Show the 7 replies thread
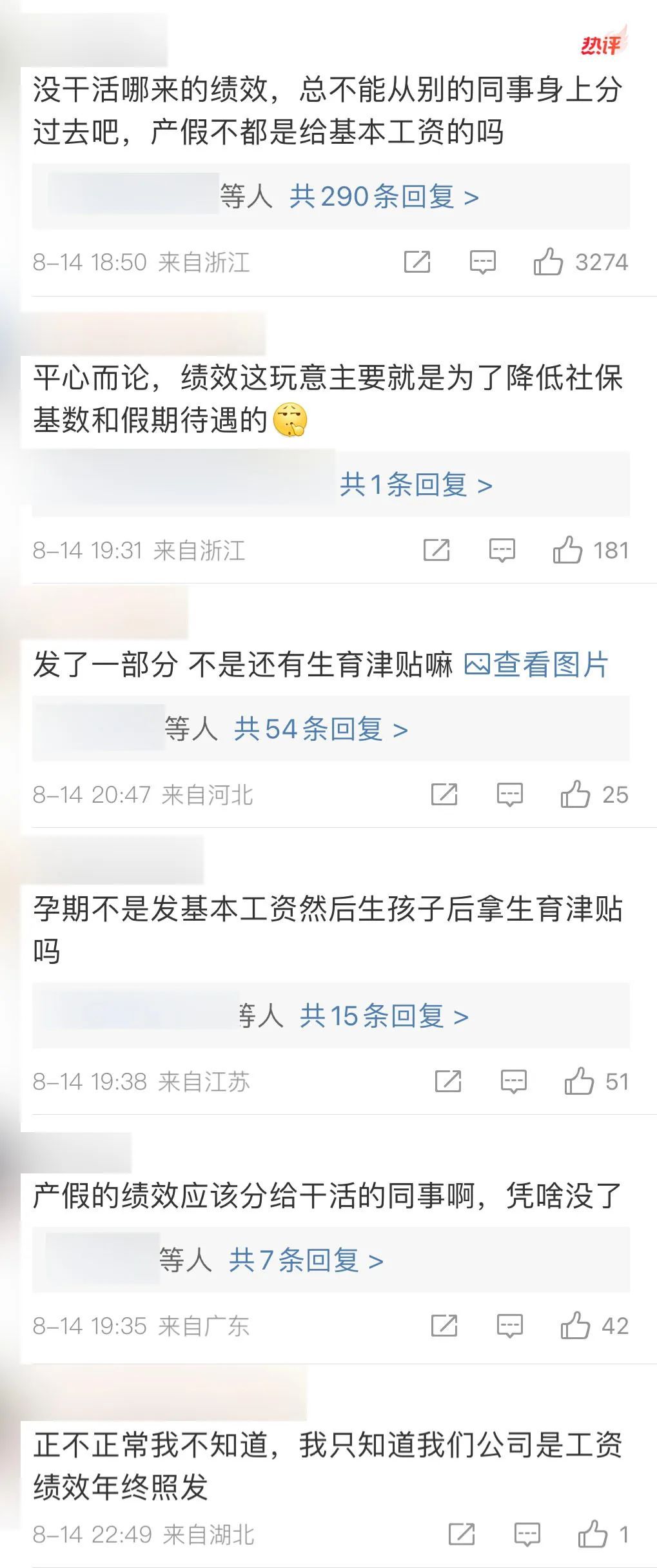Screen dimensions: 657x1568 pyautogui.click(x=306, y=1260)
